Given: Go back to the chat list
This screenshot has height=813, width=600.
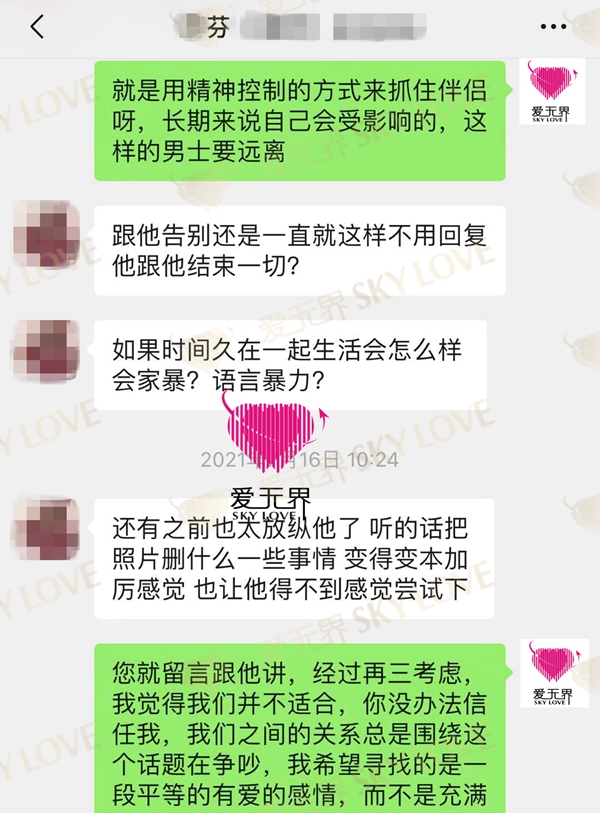Looking at the screenshot, I should pos(37,27).
